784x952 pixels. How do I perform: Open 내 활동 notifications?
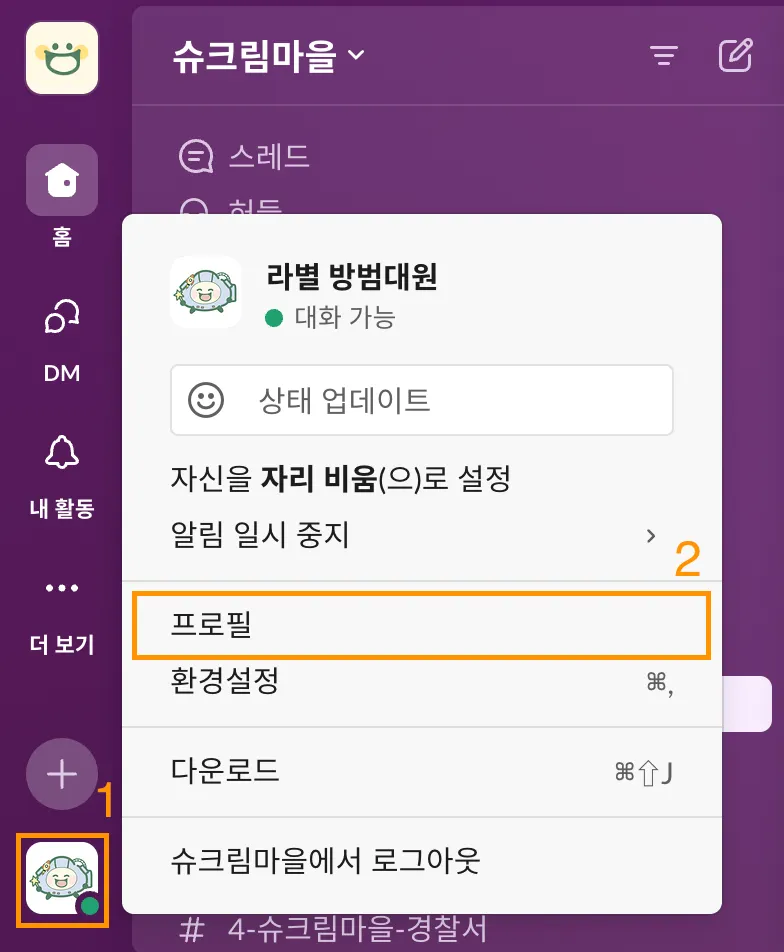point(62,455)
